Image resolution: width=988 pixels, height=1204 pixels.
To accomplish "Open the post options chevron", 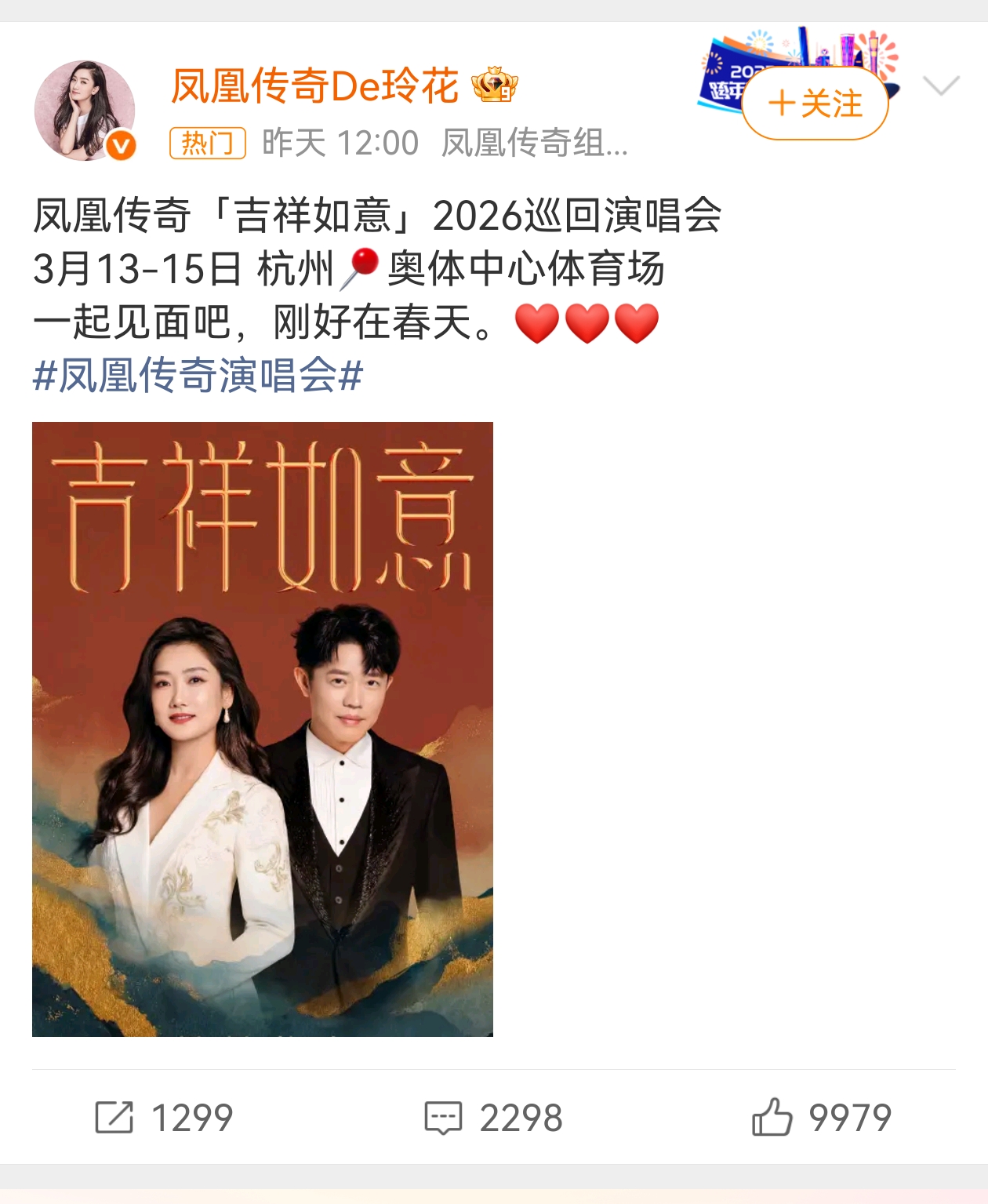I will click(x=941, y=85).
